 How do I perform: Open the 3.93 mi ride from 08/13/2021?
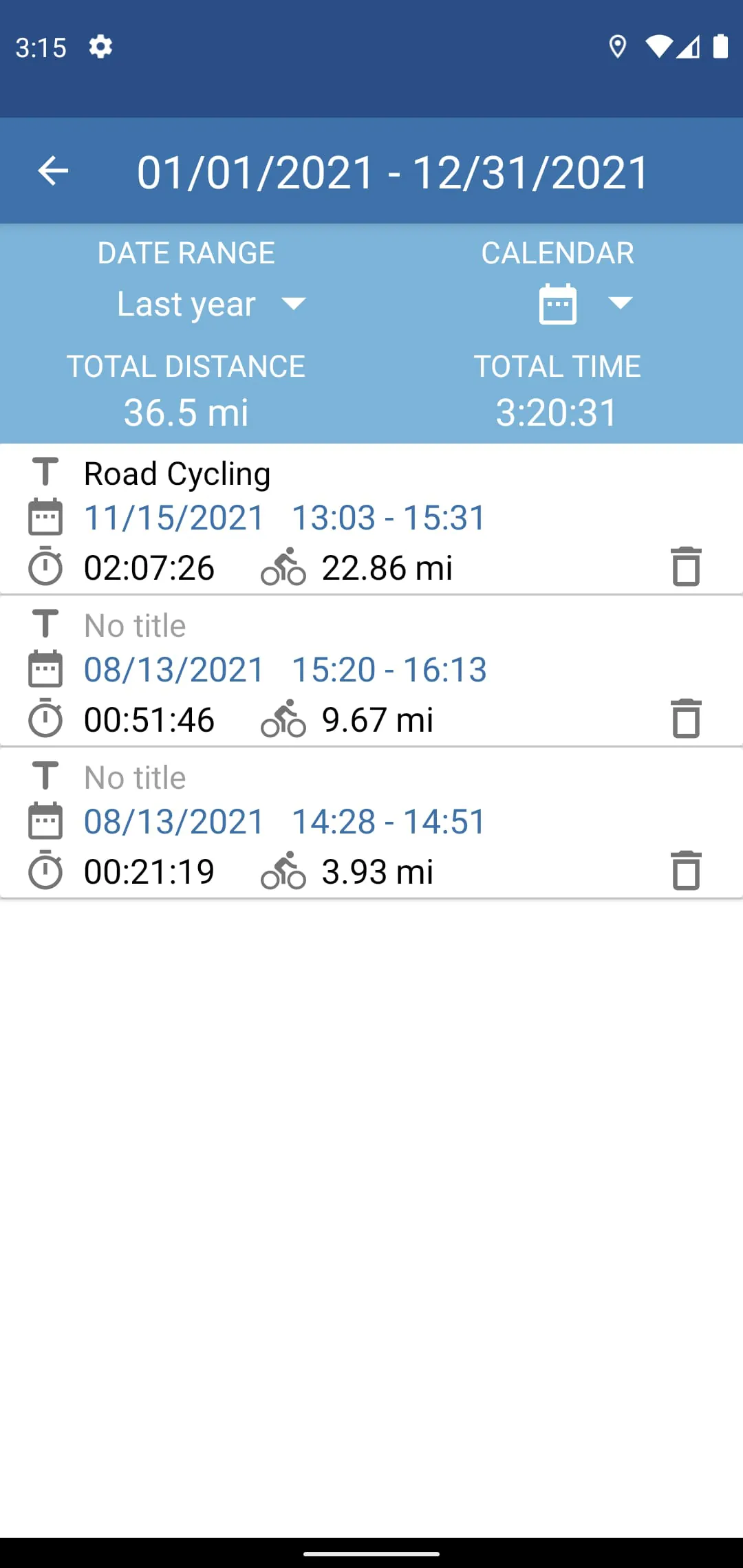coord(344,823)
